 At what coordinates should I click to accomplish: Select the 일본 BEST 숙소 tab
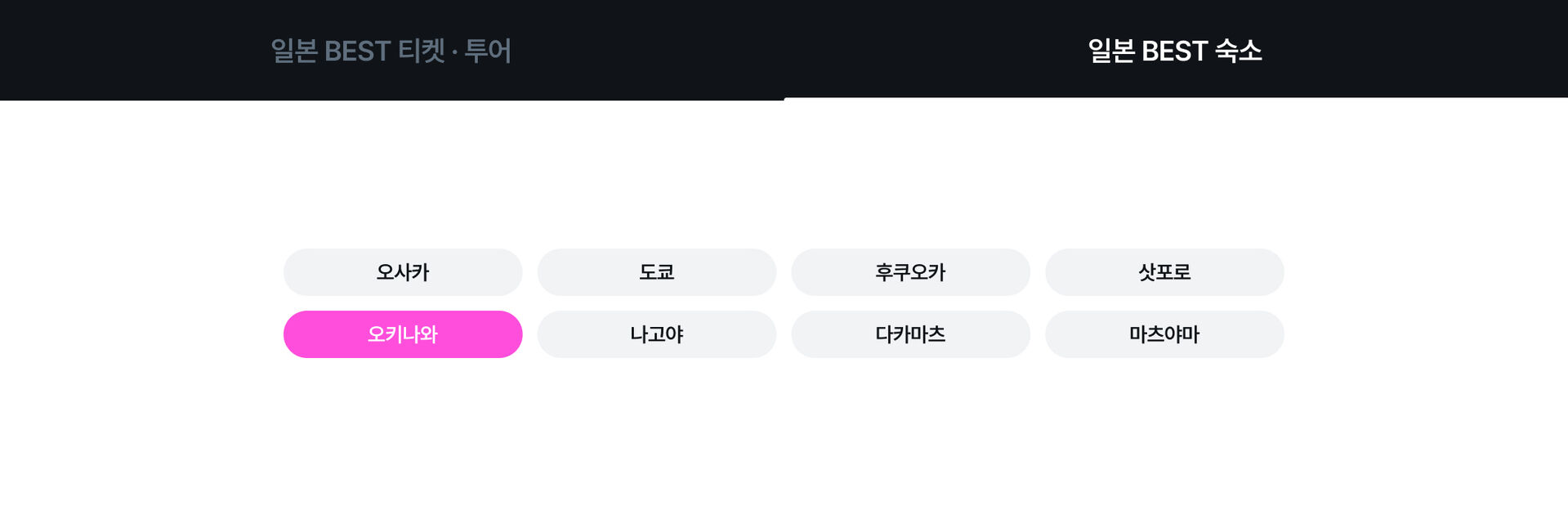click(1175, 51)
